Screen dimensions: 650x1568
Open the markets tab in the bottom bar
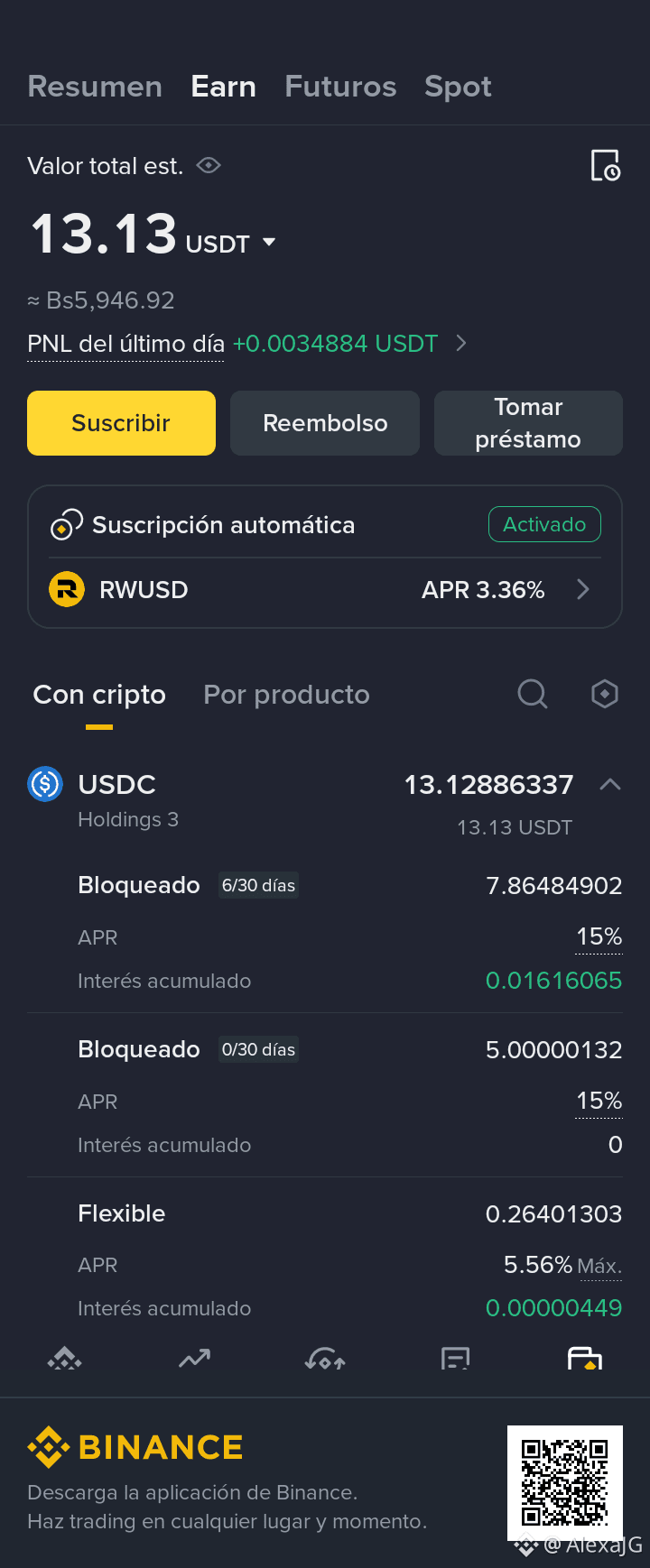coord(195,1359)
